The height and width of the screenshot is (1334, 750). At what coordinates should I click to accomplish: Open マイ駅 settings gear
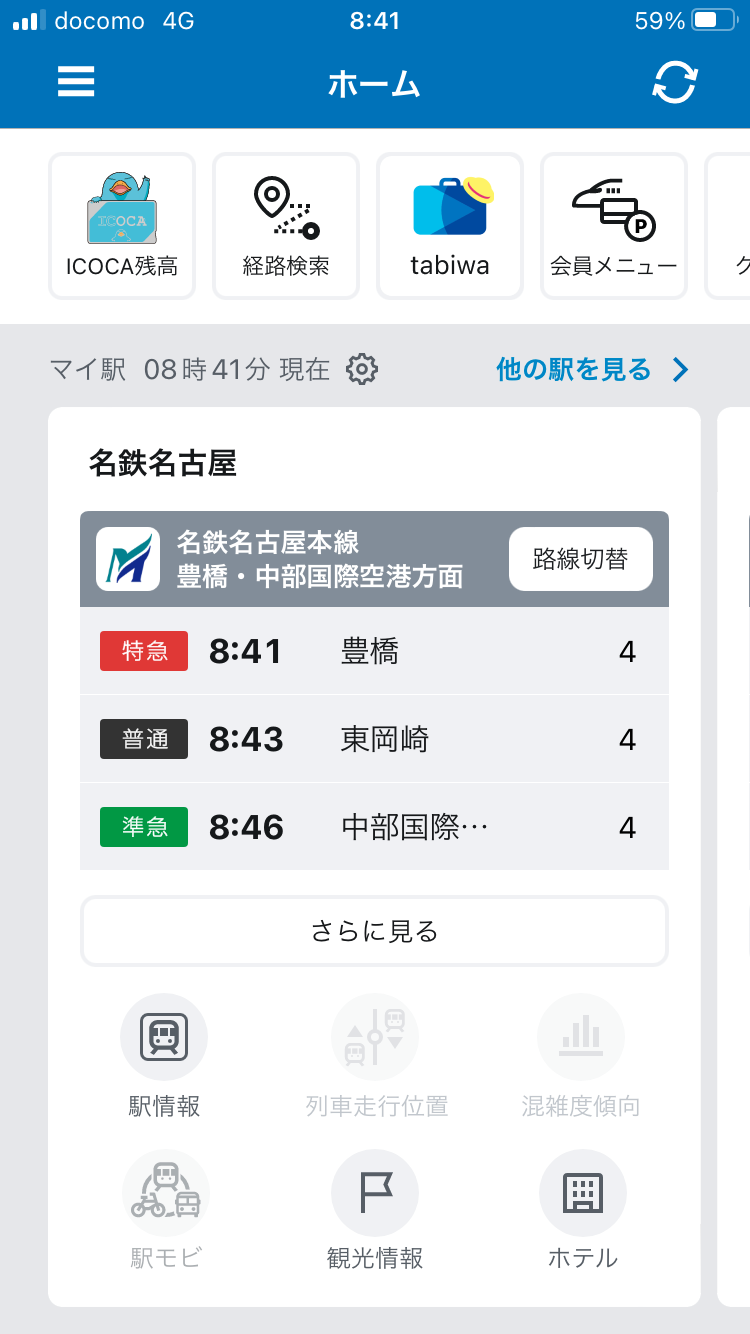362,370
